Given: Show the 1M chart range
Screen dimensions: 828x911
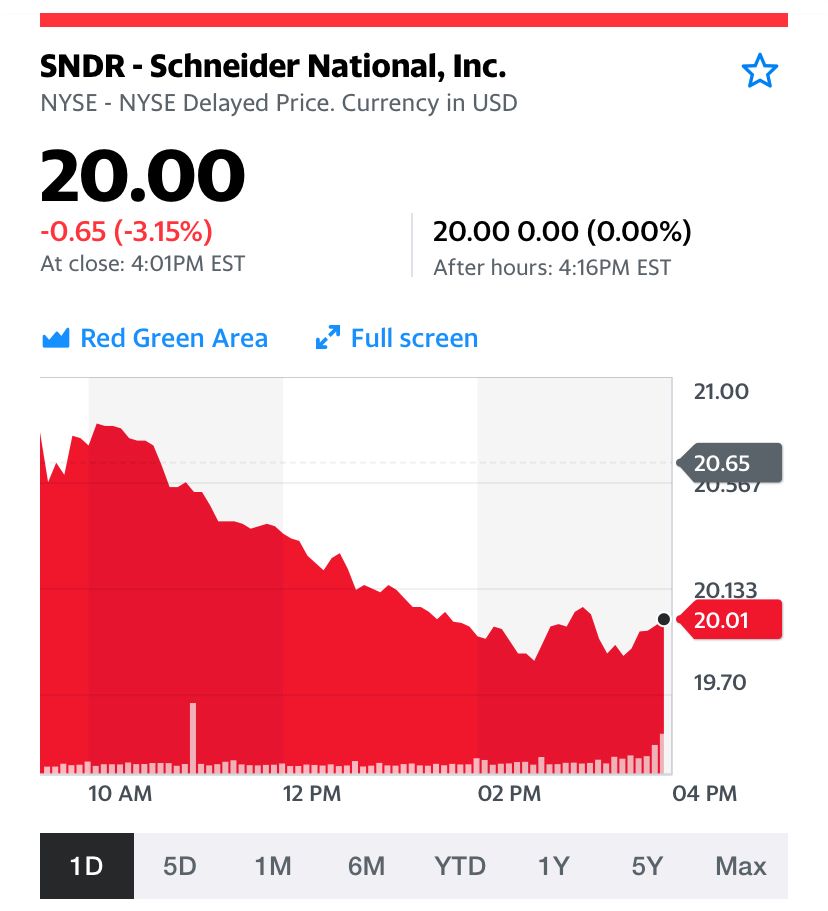Looking at the screenshot, I should pyautogui.click(x=273, y=866).
